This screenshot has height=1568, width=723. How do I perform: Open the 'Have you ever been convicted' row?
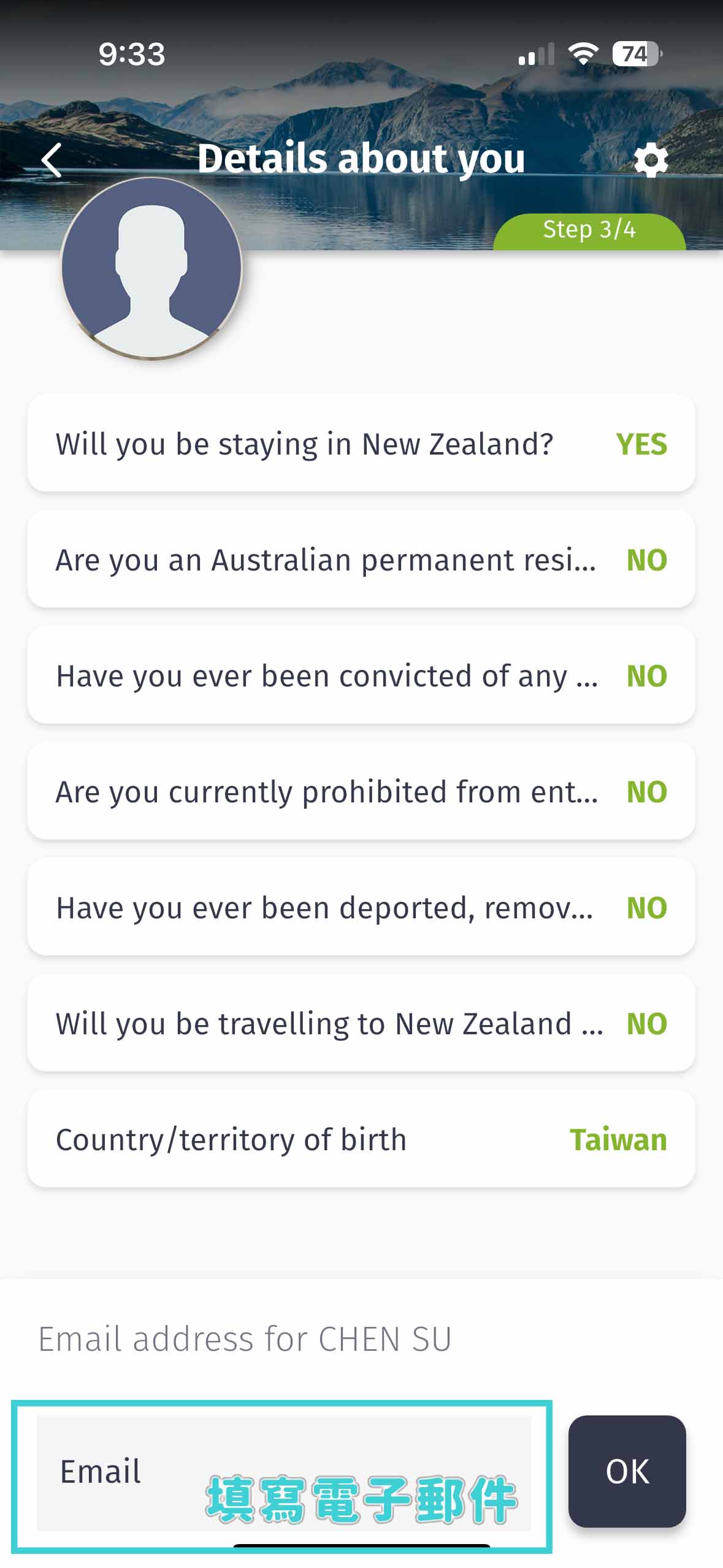[361, 675]
